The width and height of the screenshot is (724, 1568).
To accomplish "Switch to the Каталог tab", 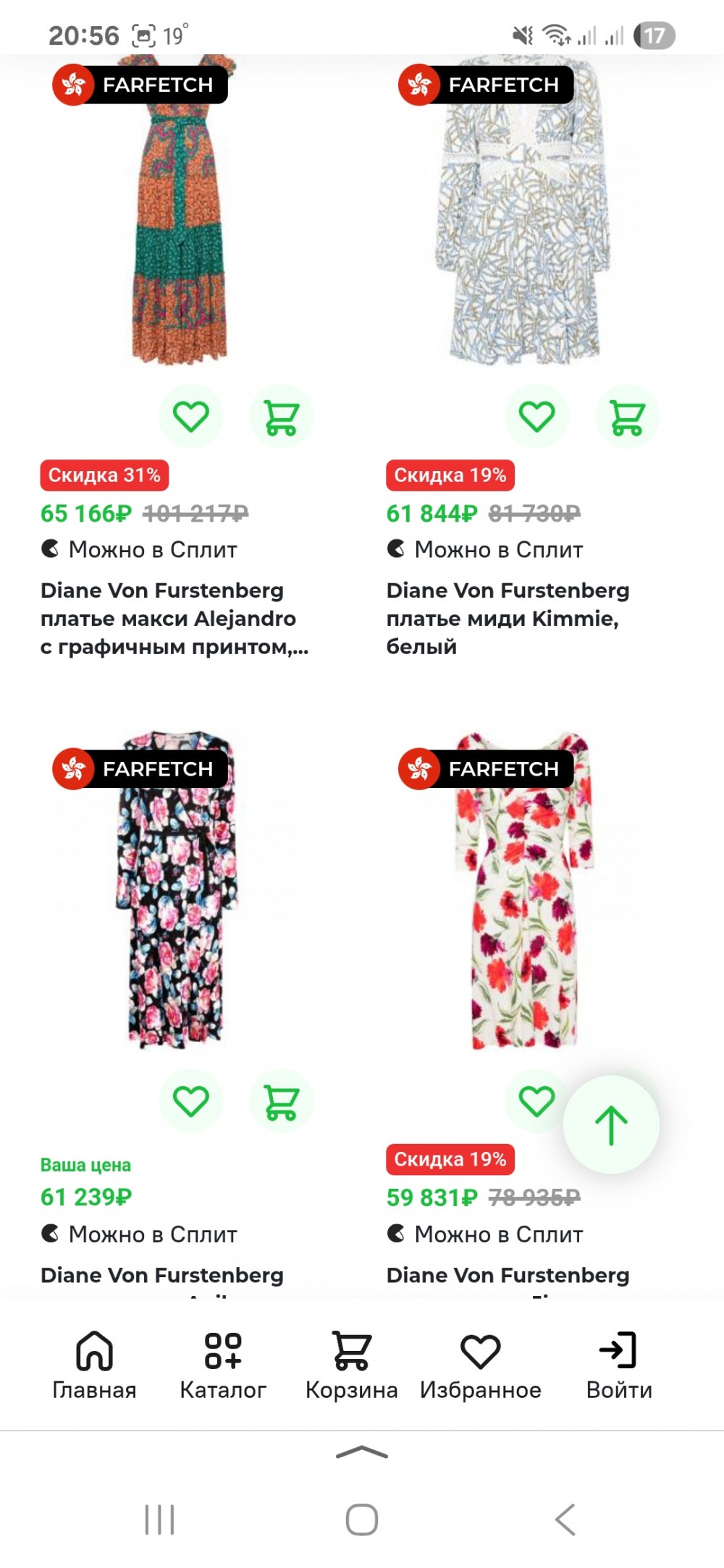I will coord(223,1364).
